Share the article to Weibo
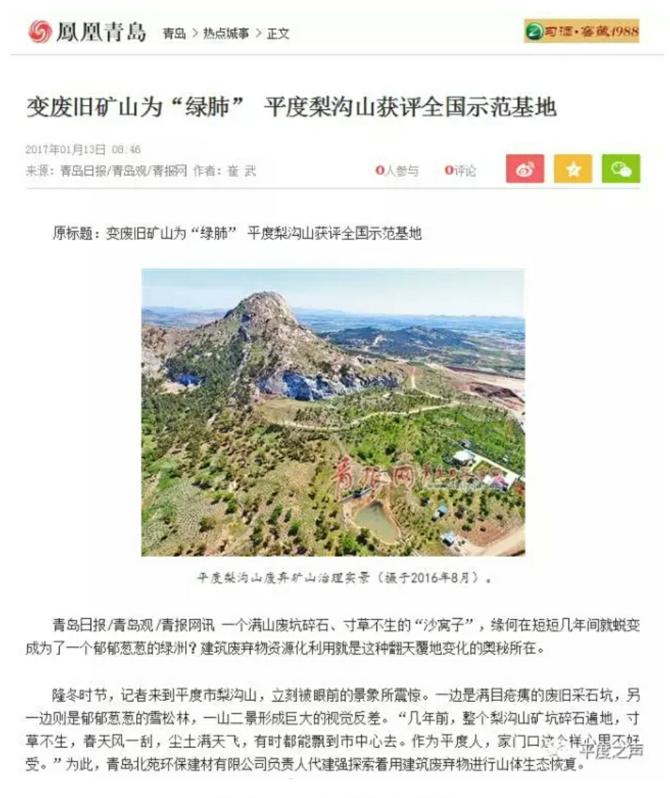Viewport: 670px width, 798px height. [524, 169]
